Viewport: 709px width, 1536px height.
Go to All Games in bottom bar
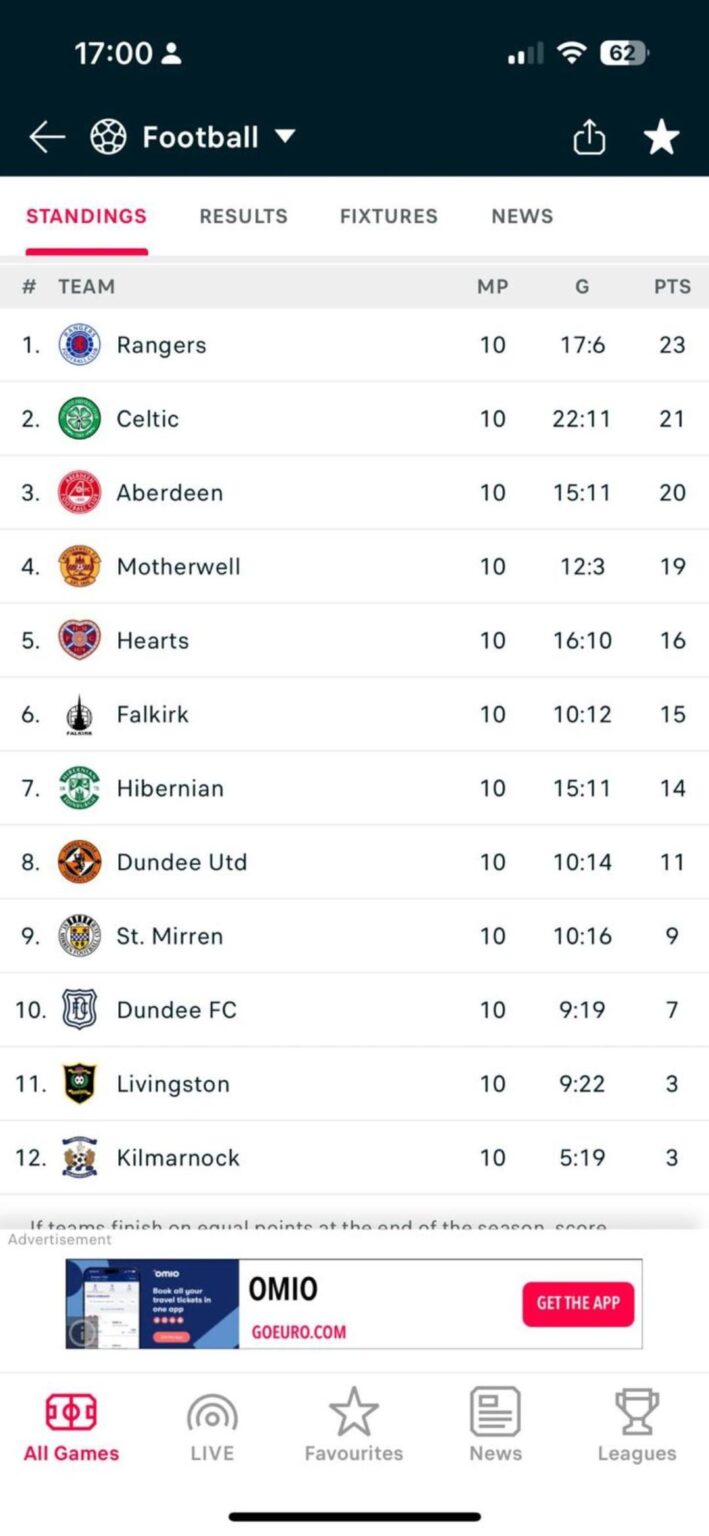click(x=71, y=1425)
